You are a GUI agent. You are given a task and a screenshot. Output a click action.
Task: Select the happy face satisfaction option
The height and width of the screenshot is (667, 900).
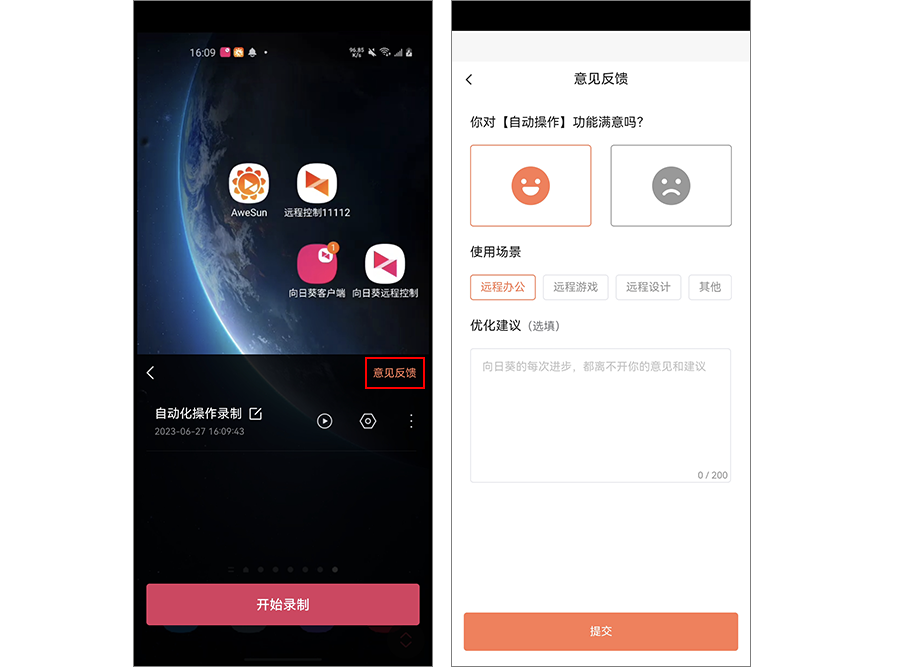tap(531, 186)
